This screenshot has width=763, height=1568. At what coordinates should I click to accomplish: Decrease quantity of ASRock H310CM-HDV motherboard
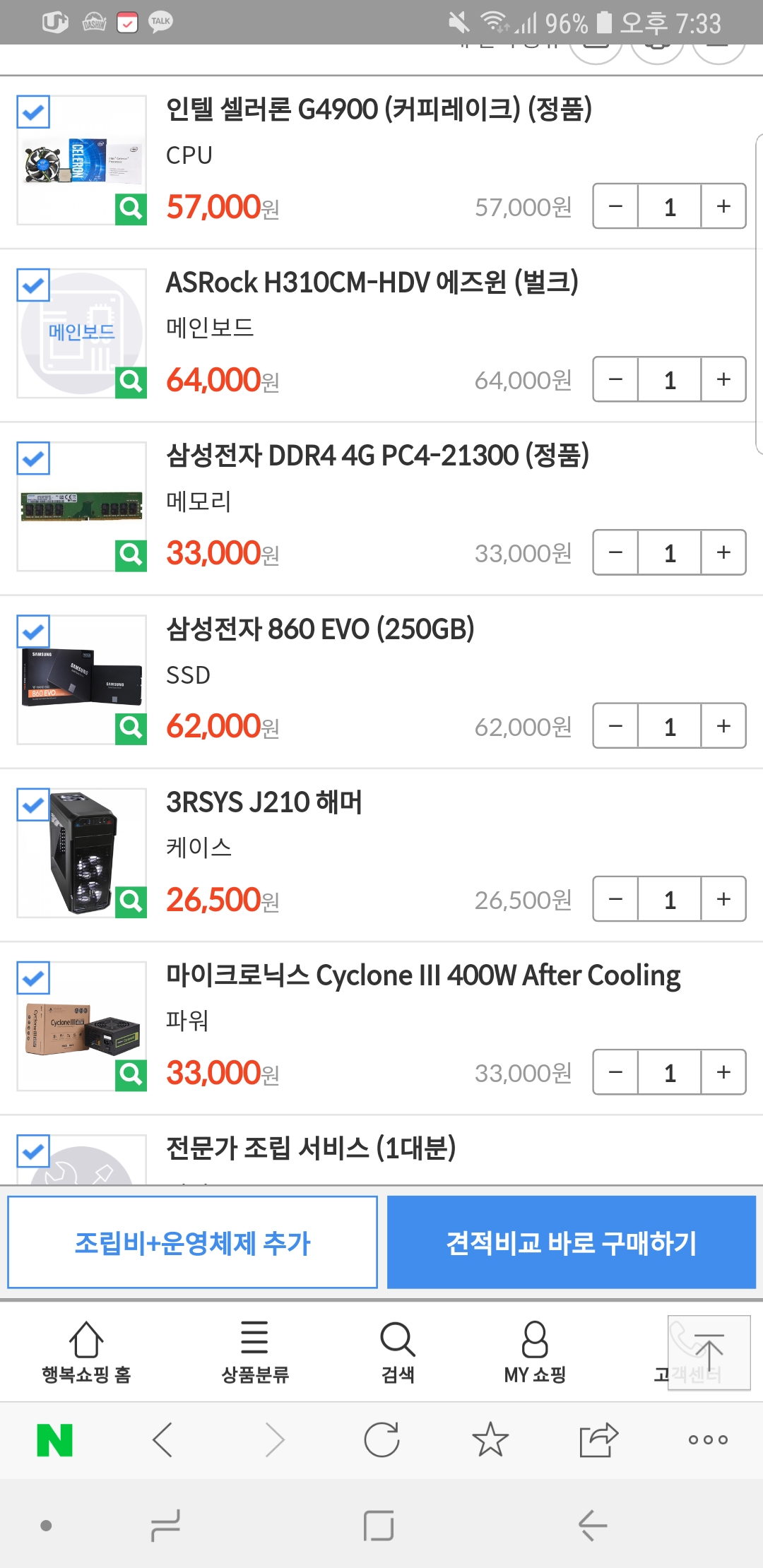[x=615, y=379]
